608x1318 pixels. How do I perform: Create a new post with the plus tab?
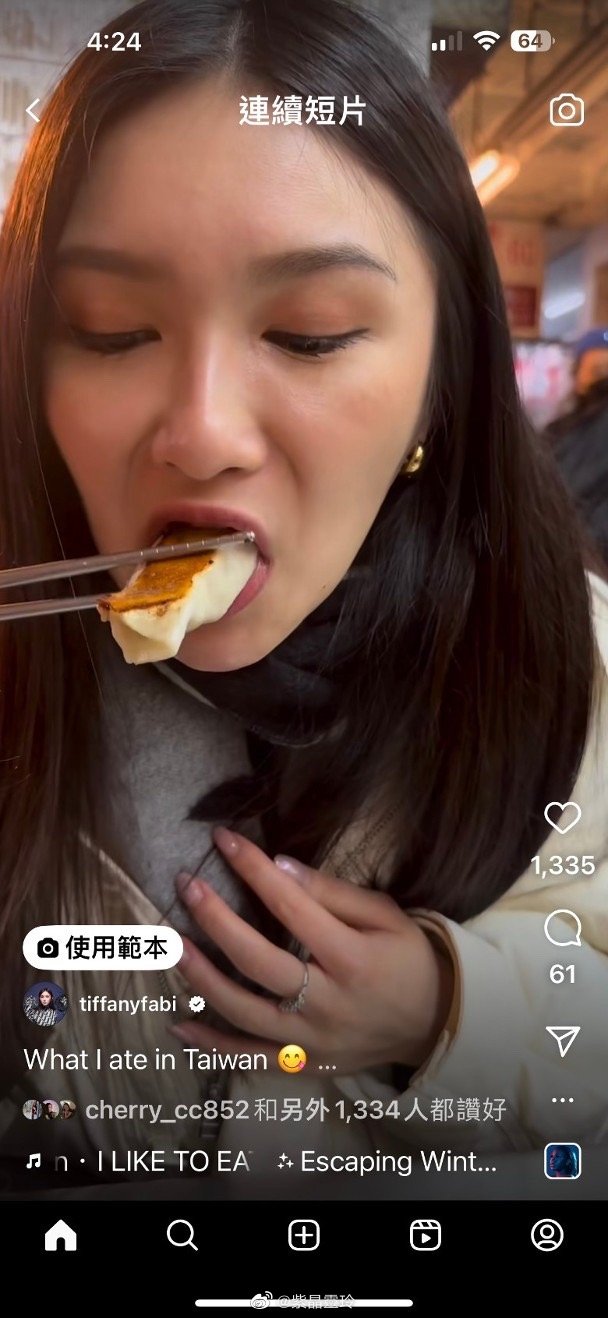coord(304,1236)
